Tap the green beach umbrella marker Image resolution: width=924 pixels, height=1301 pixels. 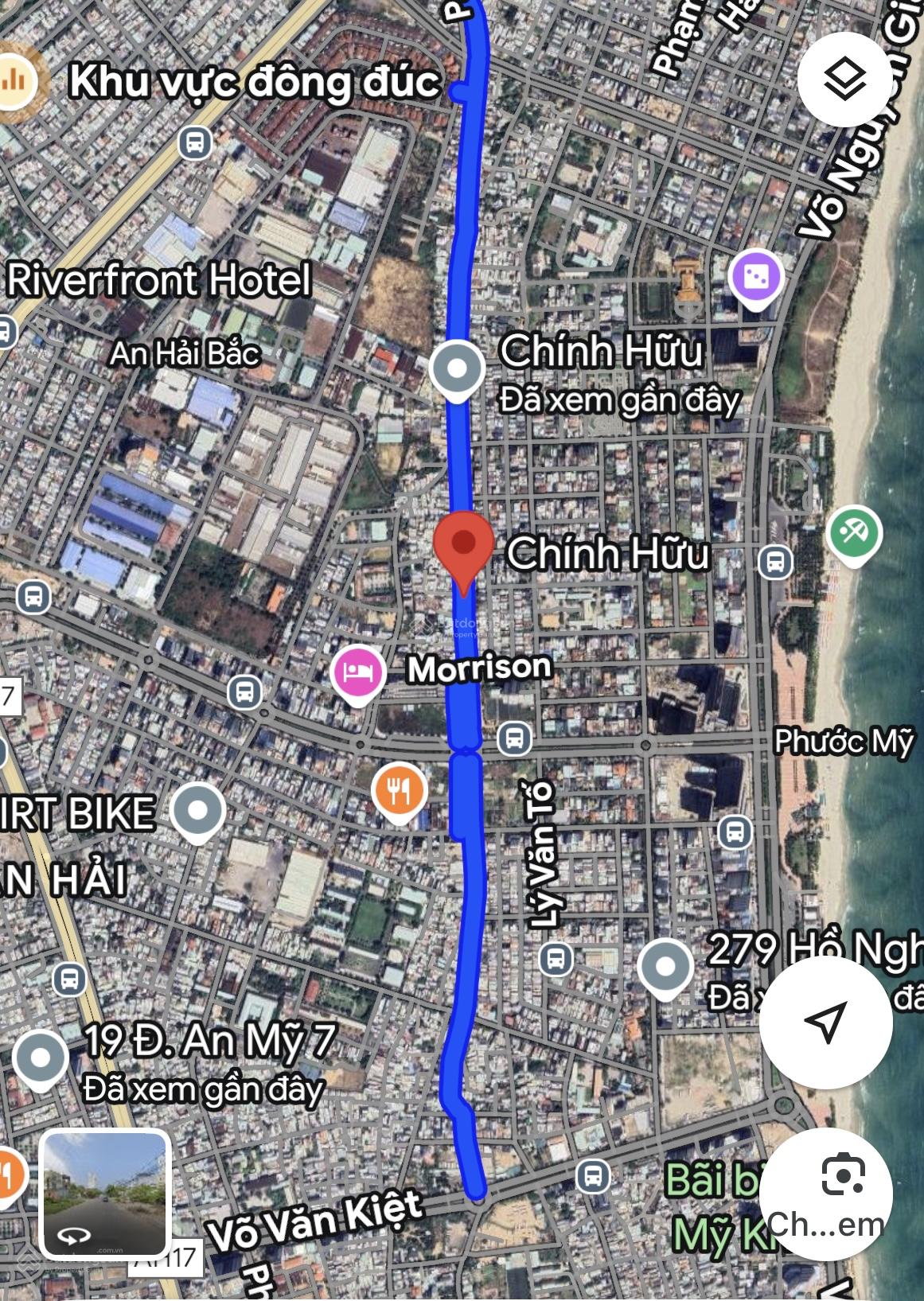(853, 534)
